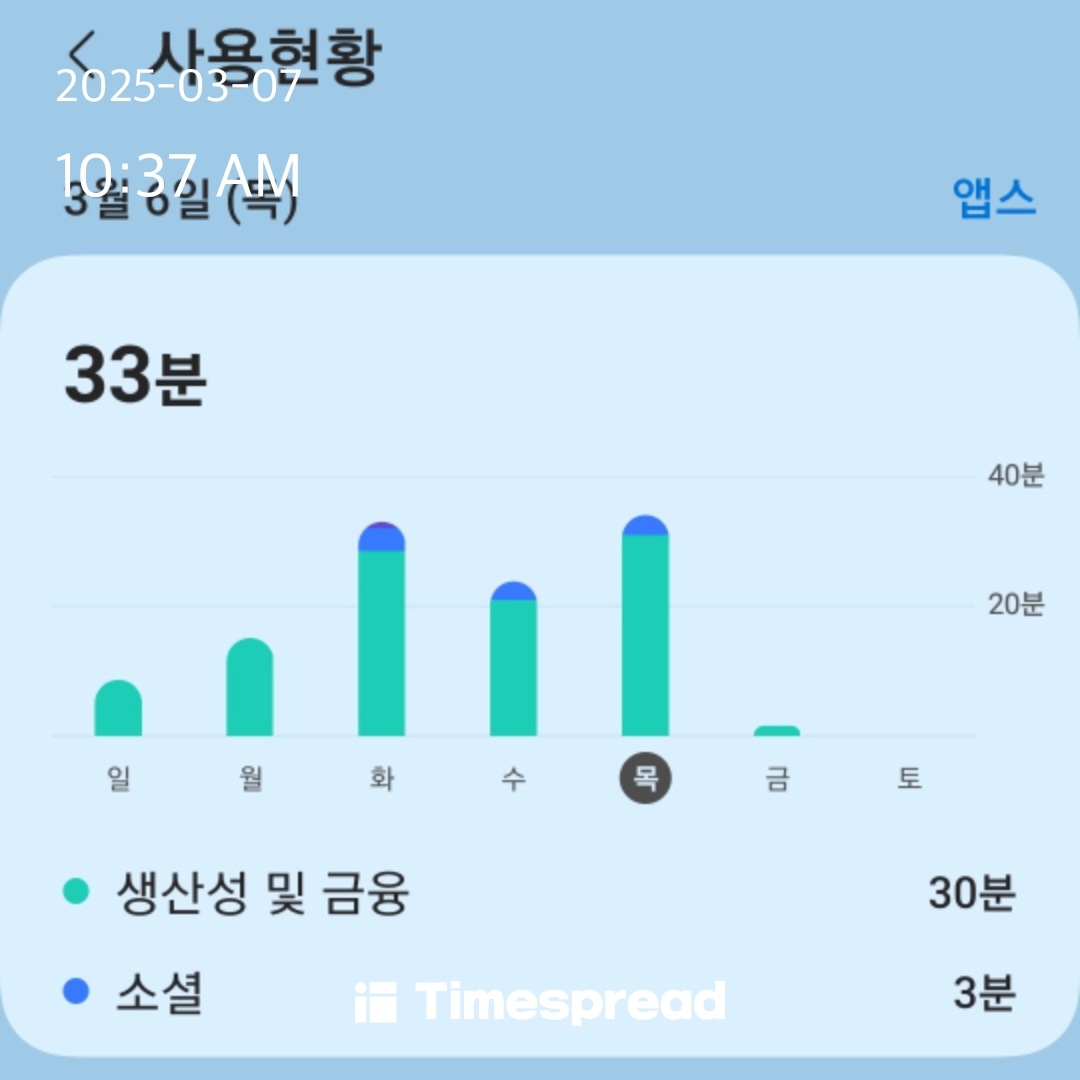The width and height of the screenshot is (1080, 1080).
Task: Select 토 (Saturday) in the chart
Action: (x=908, y=779)
